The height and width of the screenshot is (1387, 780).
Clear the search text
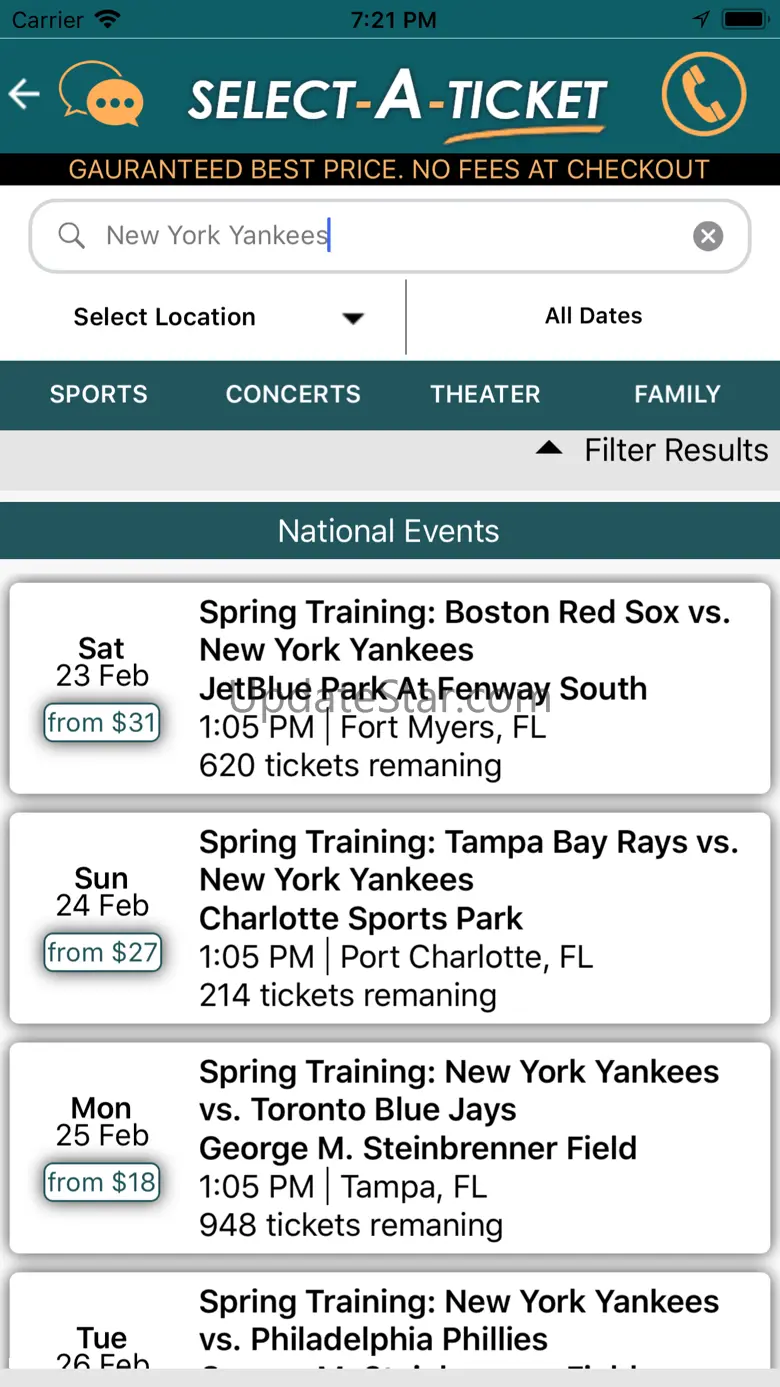tap(708, 236)
